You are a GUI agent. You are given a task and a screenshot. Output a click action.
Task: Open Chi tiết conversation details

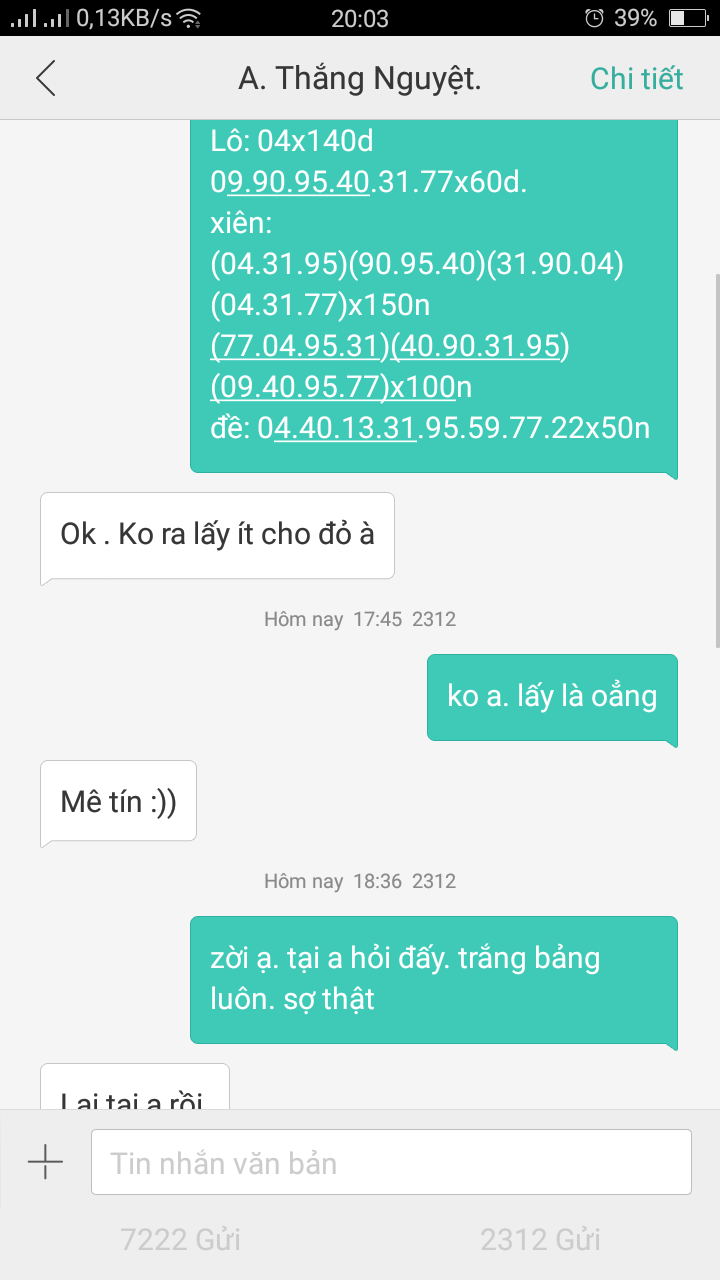click(x=636, y=78)
